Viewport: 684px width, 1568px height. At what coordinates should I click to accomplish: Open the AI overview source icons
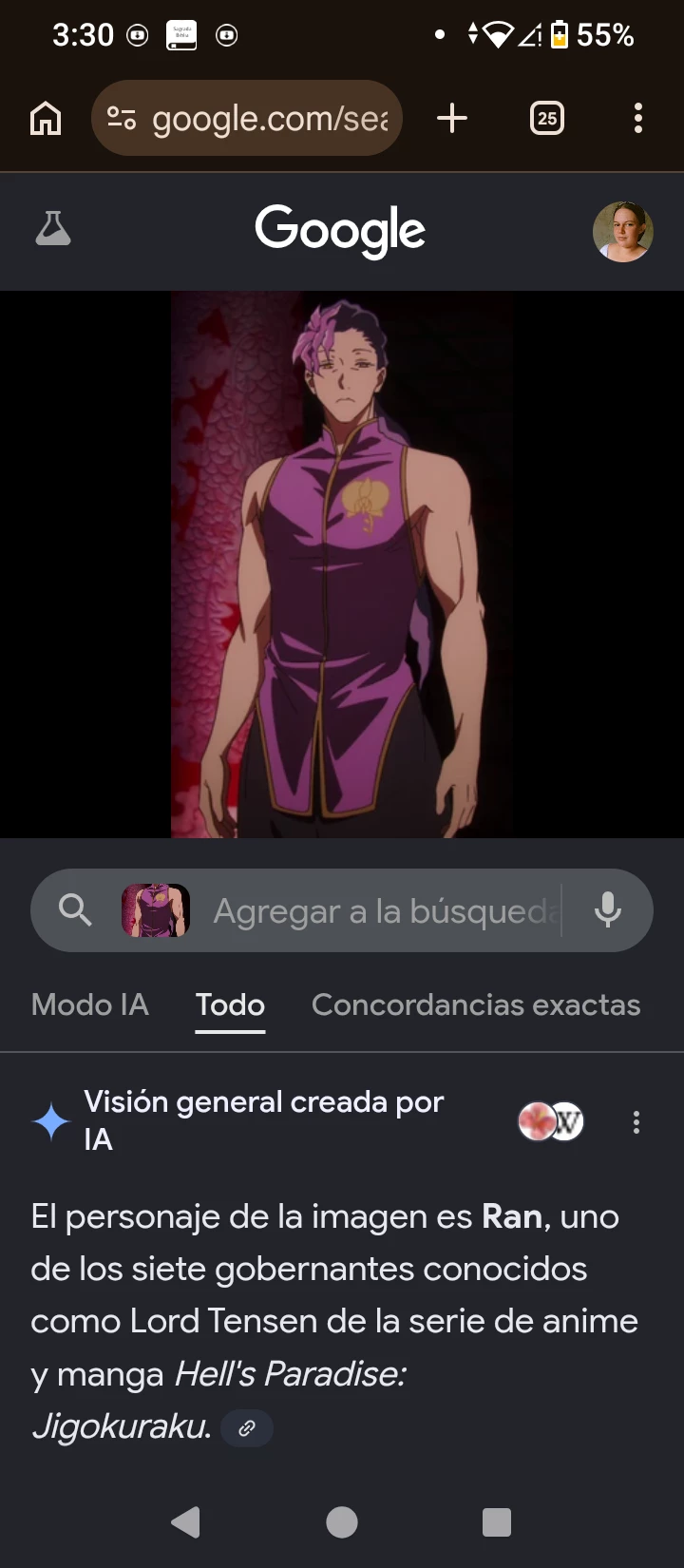click(x=551, y=1122)
